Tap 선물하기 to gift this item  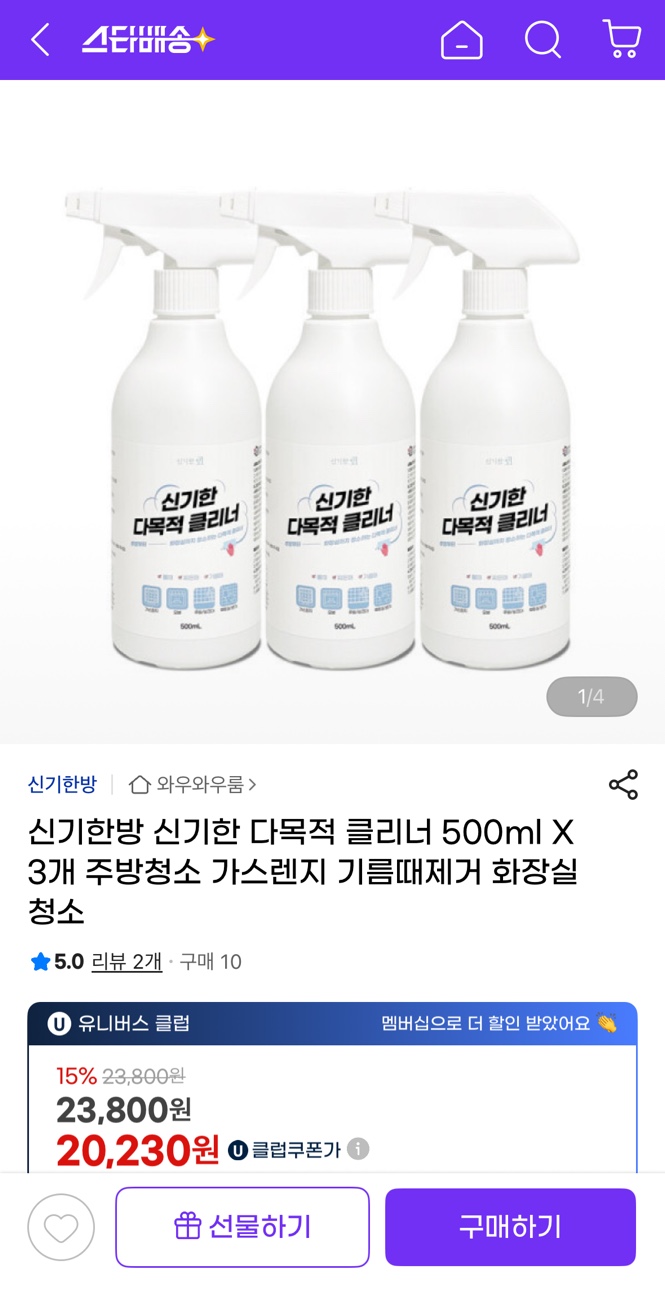click(242, 1227)
